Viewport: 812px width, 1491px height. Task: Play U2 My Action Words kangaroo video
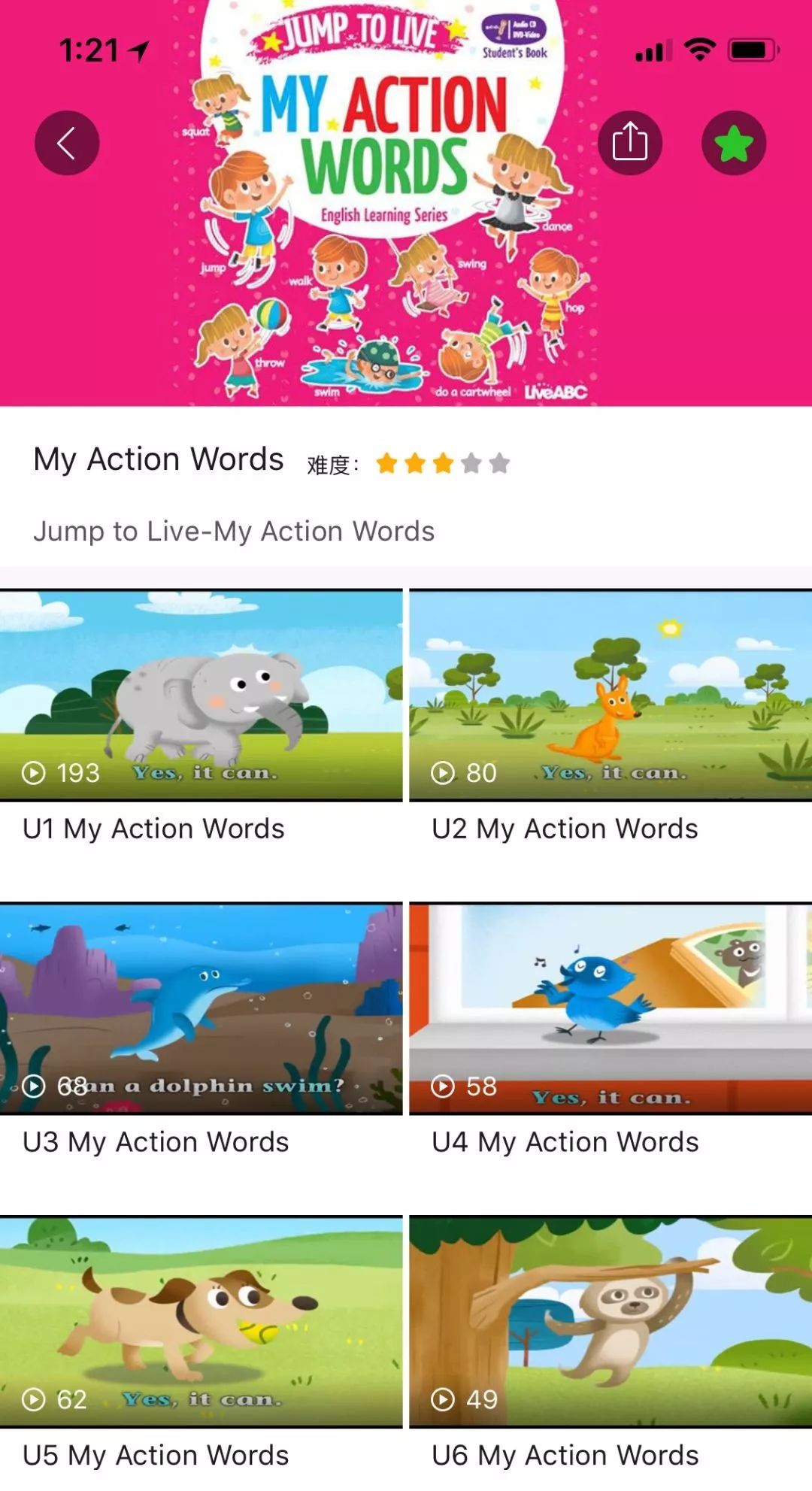[x=610, y=695]
